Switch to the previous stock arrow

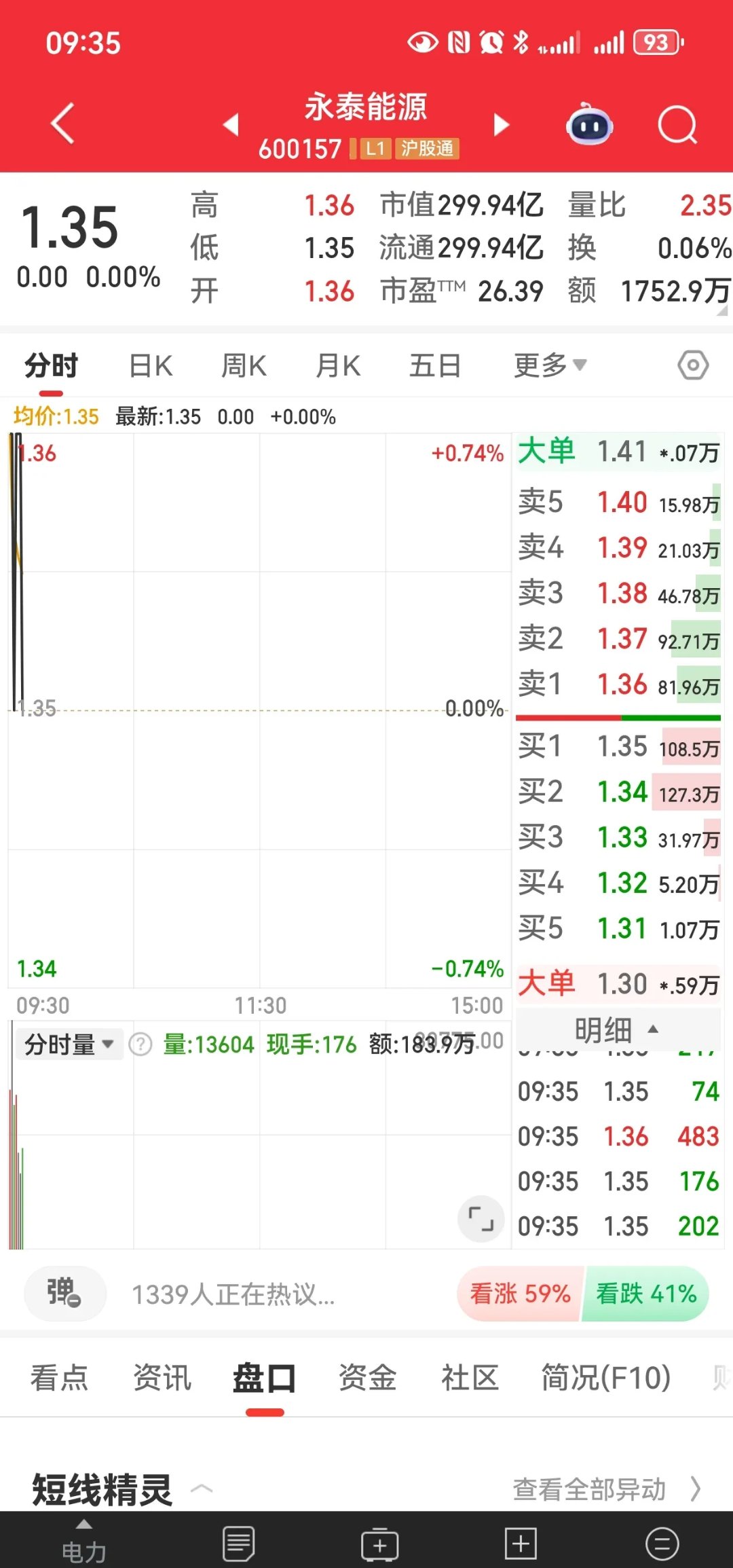(231, 125)
